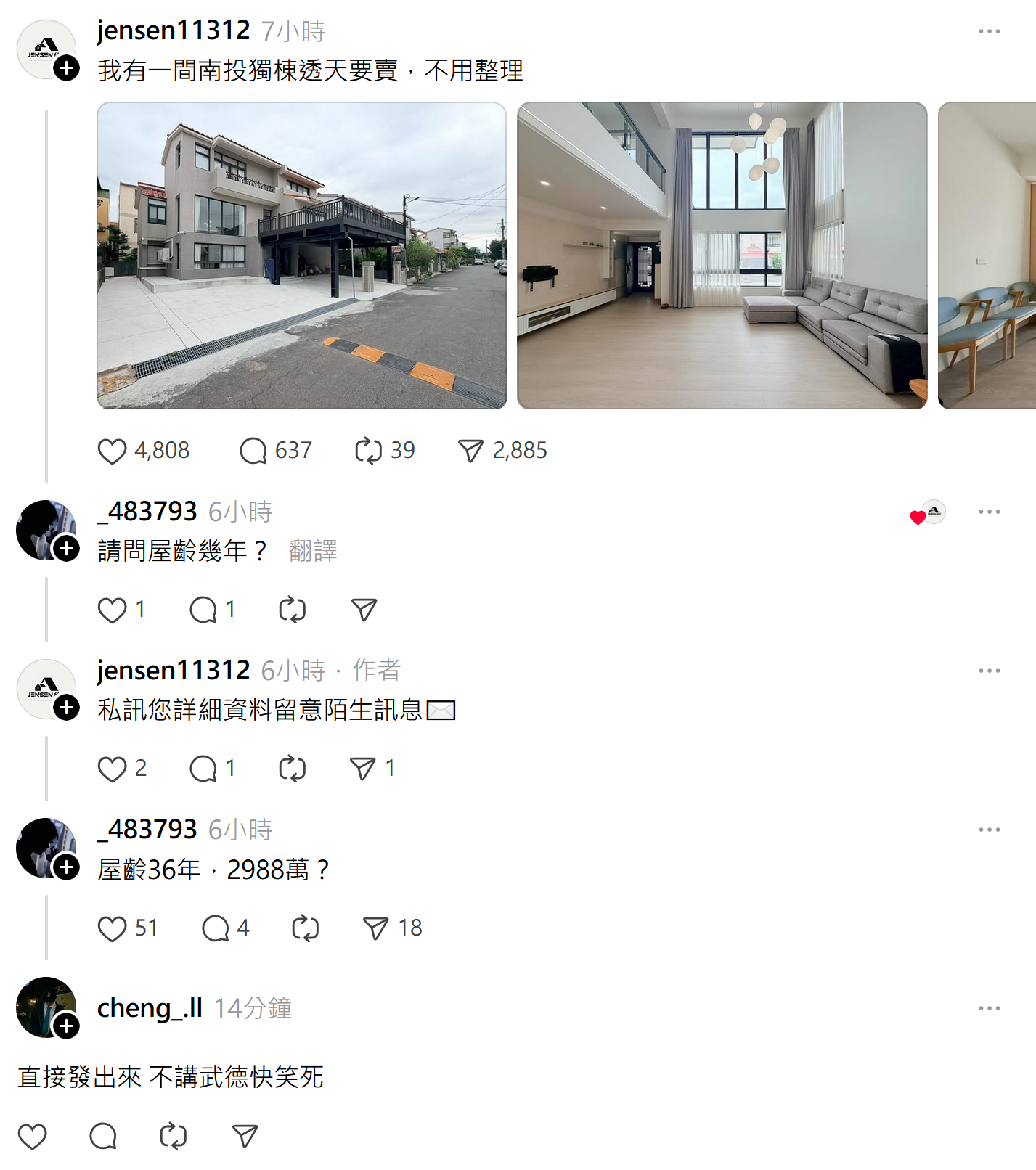Screen dimensions: 1036x1170
Task: Repost jensen11312's house listing post
Action: [x=368, y=451]
